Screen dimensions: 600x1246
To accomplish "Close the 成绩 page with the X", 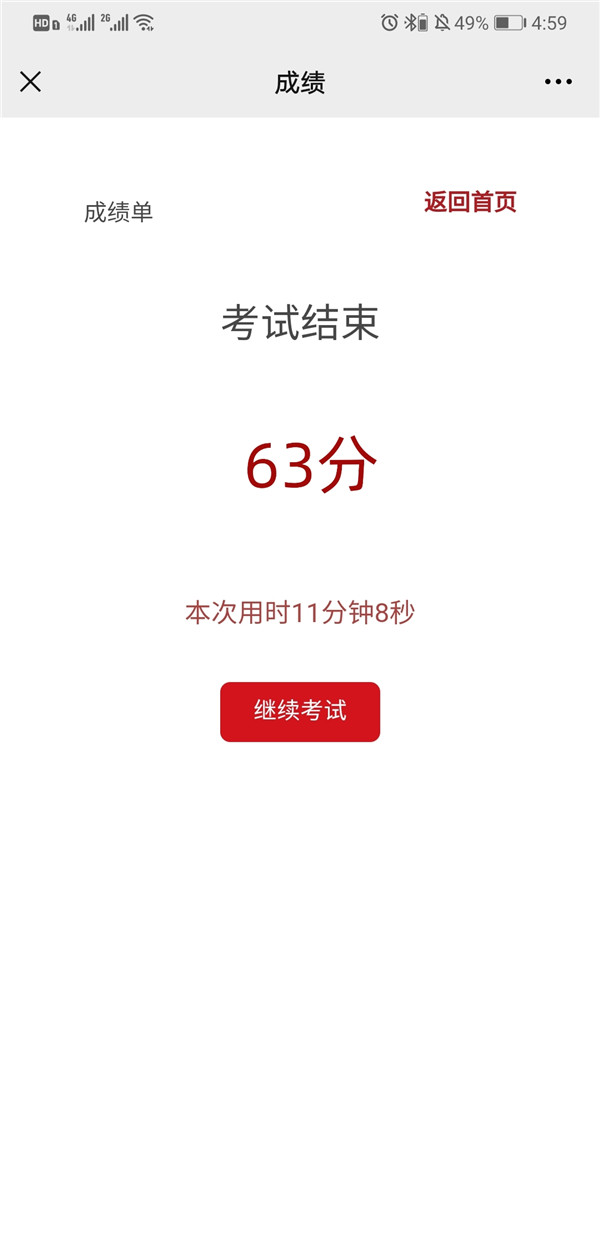I will [x=31, y=82].
